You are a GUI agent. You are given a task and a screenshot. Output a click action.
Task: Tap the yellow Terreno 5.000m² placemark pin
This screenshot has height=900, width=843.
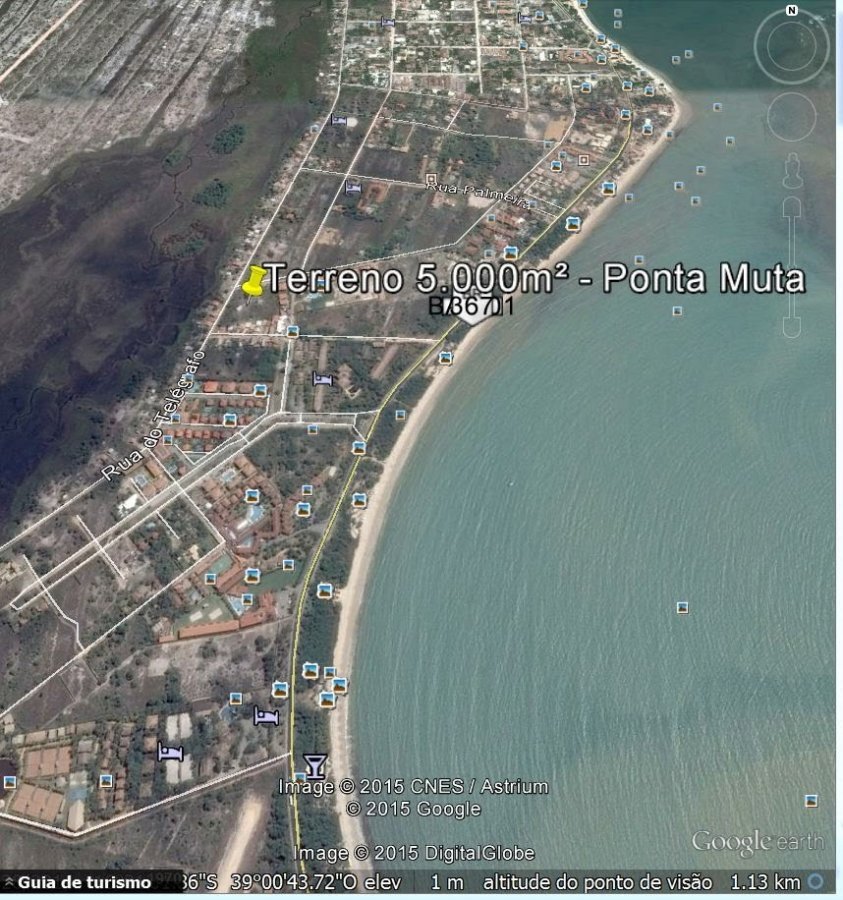click(254, 281)
